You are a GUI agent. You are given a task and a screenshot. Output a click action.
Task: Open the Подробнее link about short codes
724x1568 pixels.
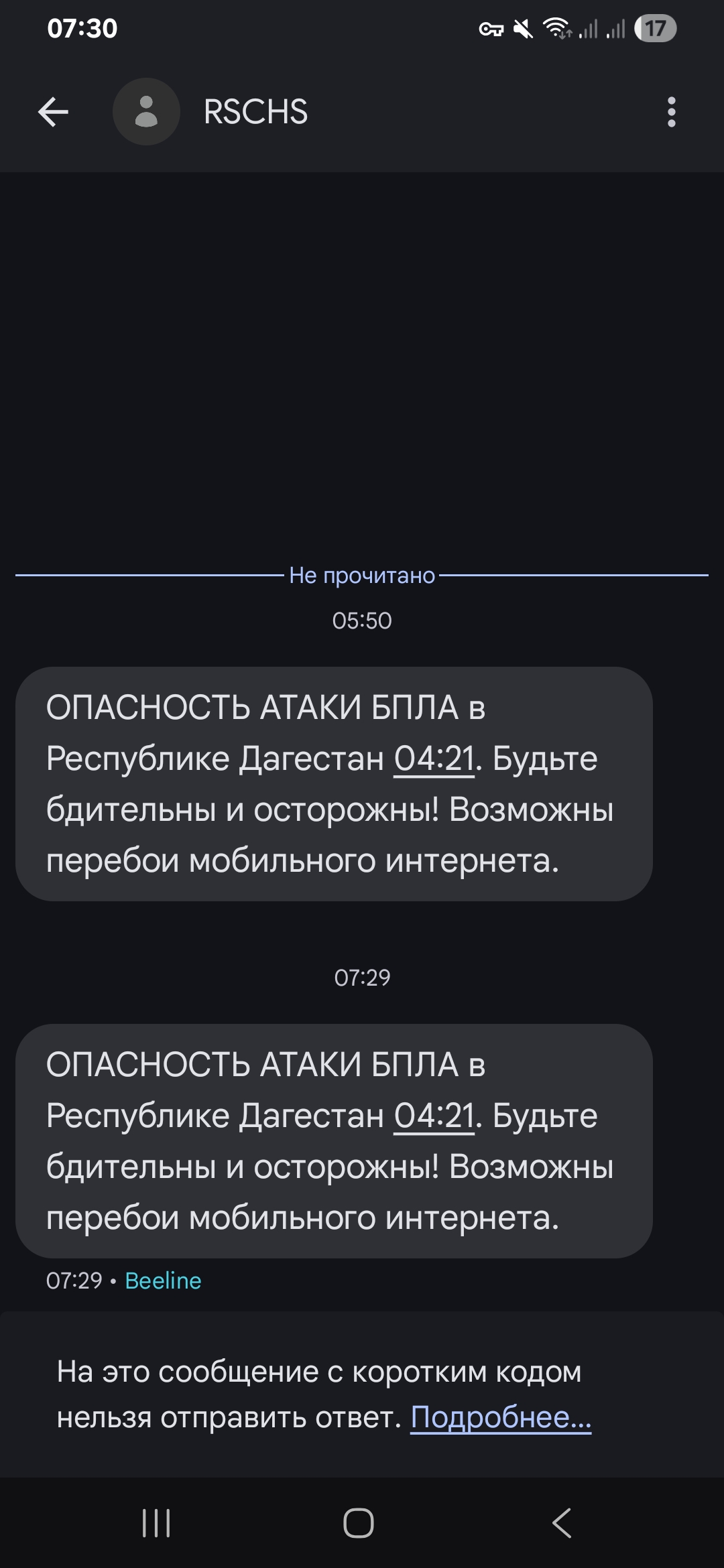[x=501, y=1417]
